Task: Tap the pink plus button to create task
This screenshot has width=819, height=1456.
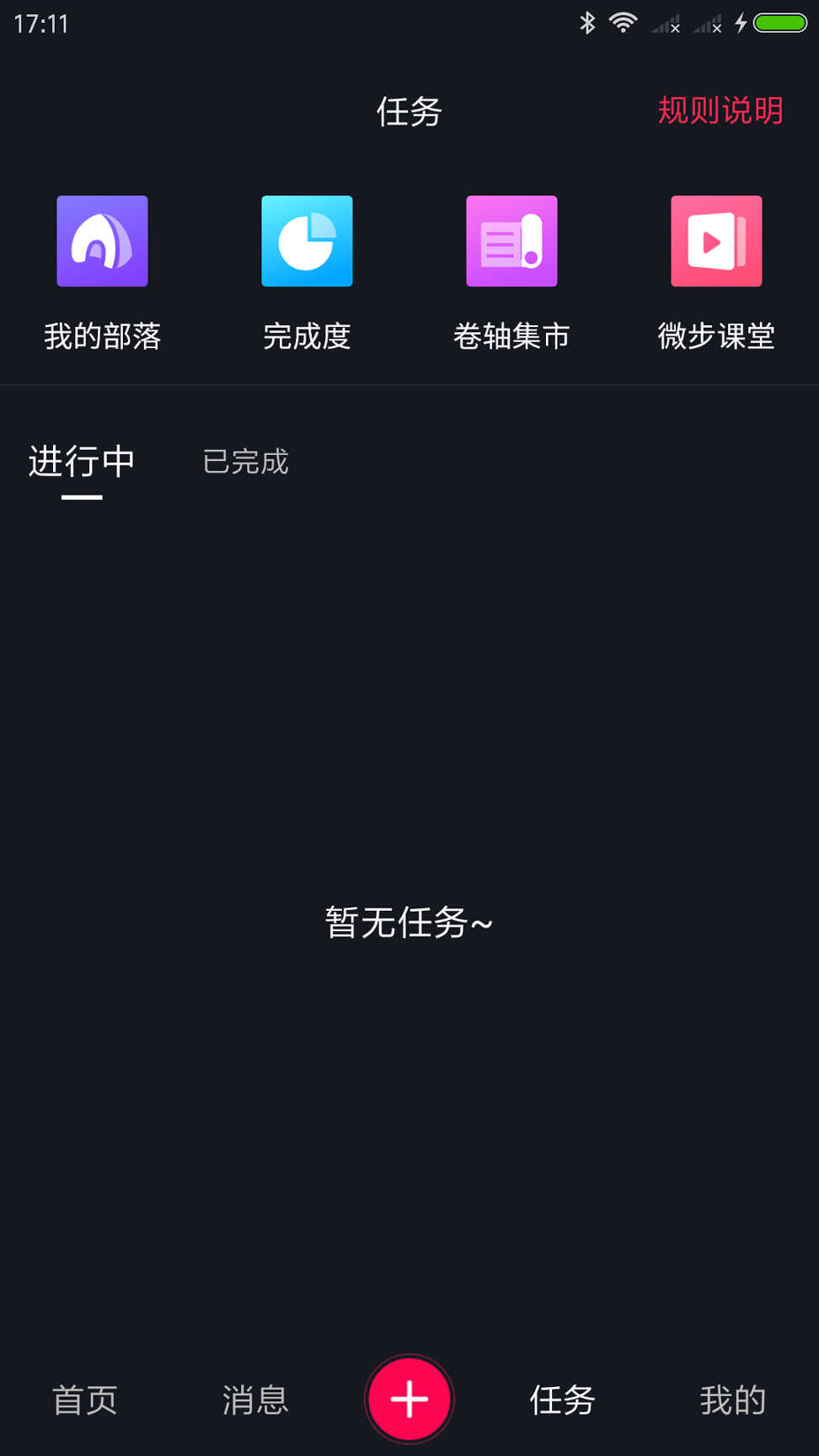Action: (409, 1398)
